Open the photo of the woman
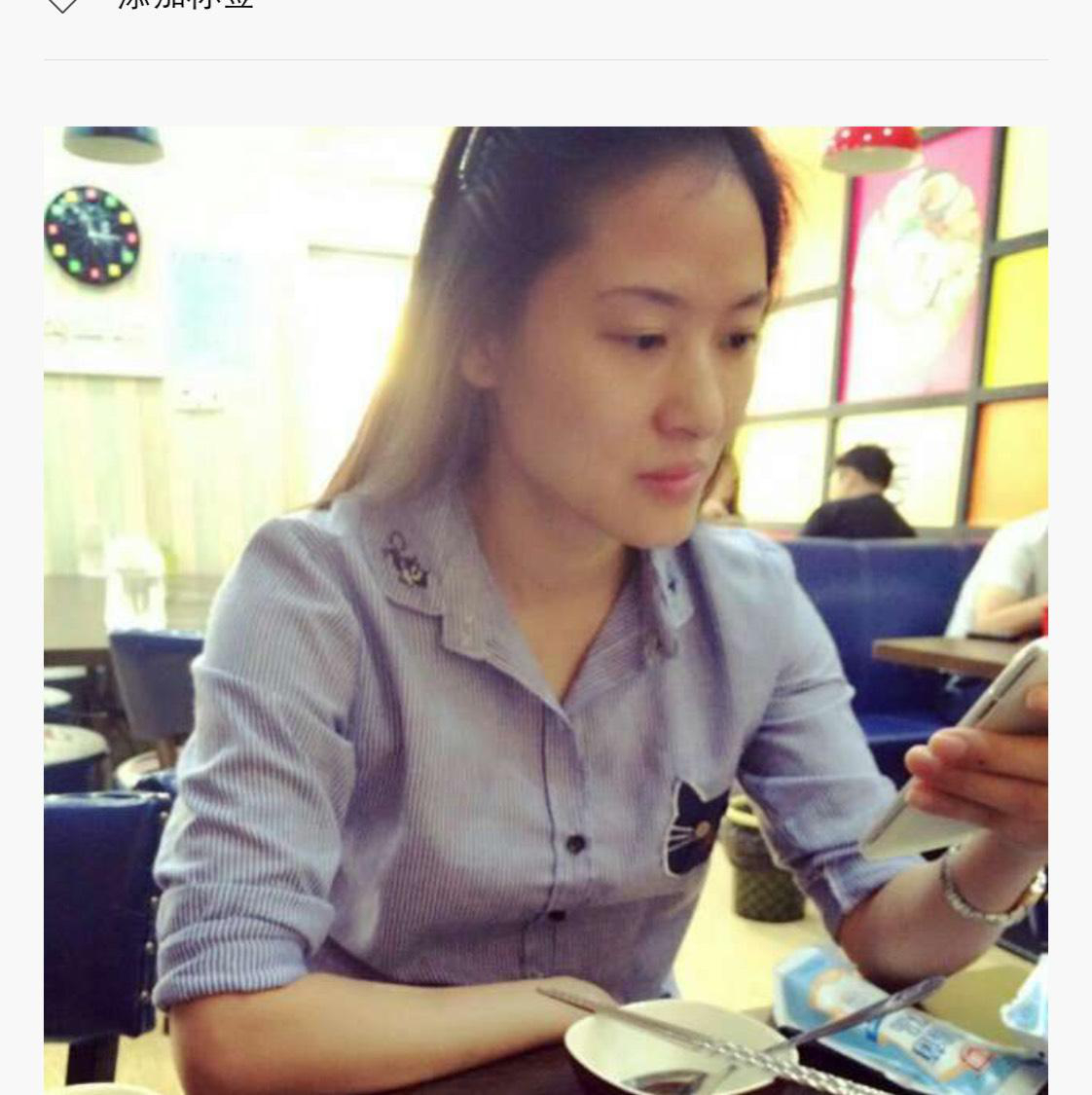 pos(545,609)
